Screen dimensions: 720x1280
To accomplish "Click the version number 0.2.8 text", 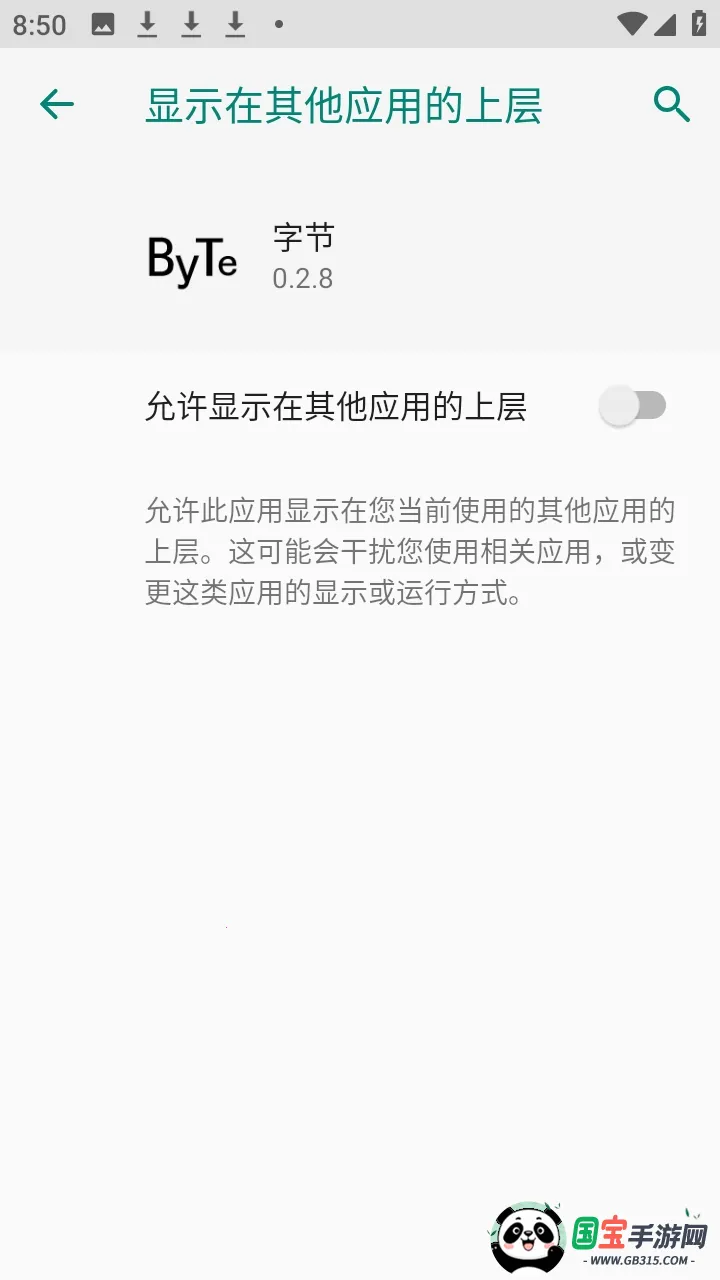I will tap(303, 280).
